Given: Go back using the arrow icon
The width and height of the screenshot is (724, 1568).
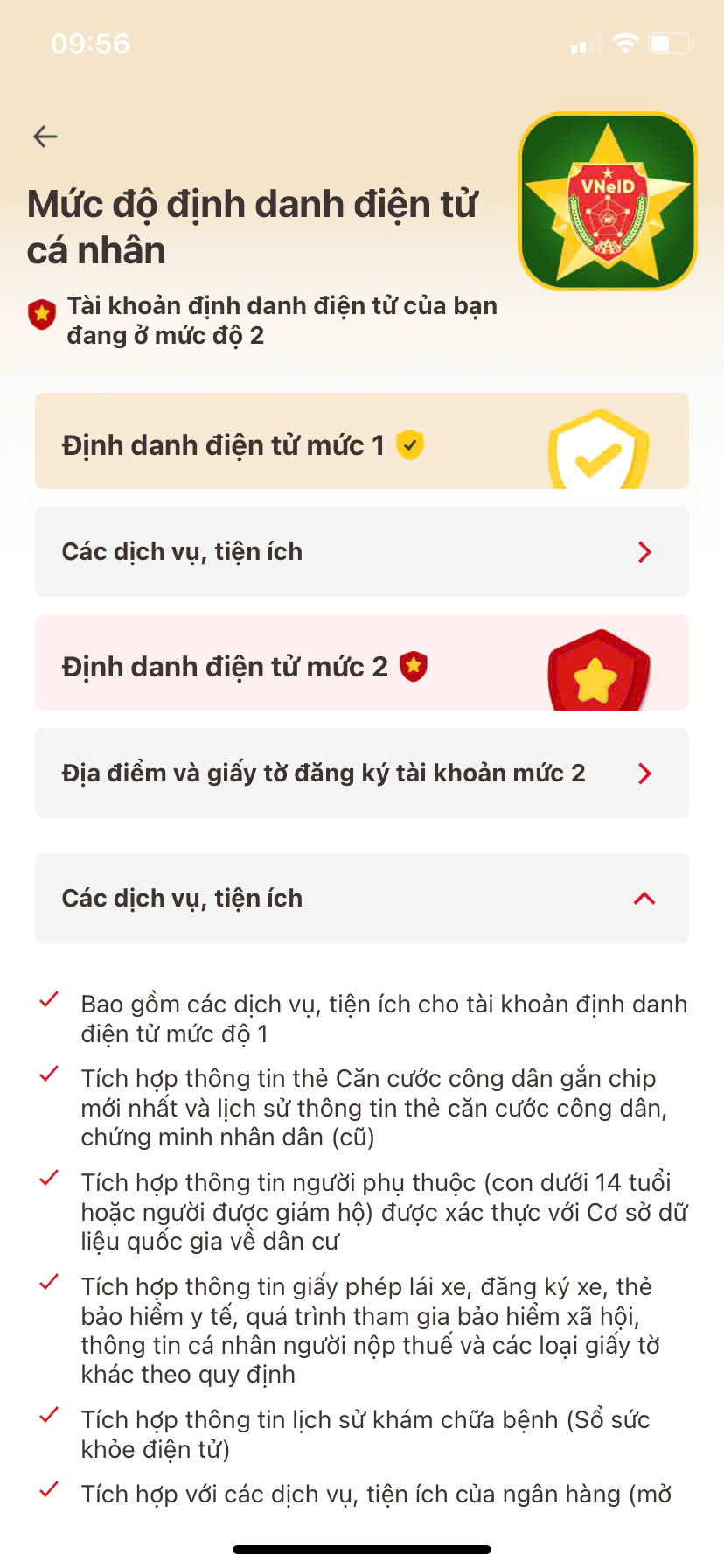Looking at the screenshot, I should (x=45, y=136).
